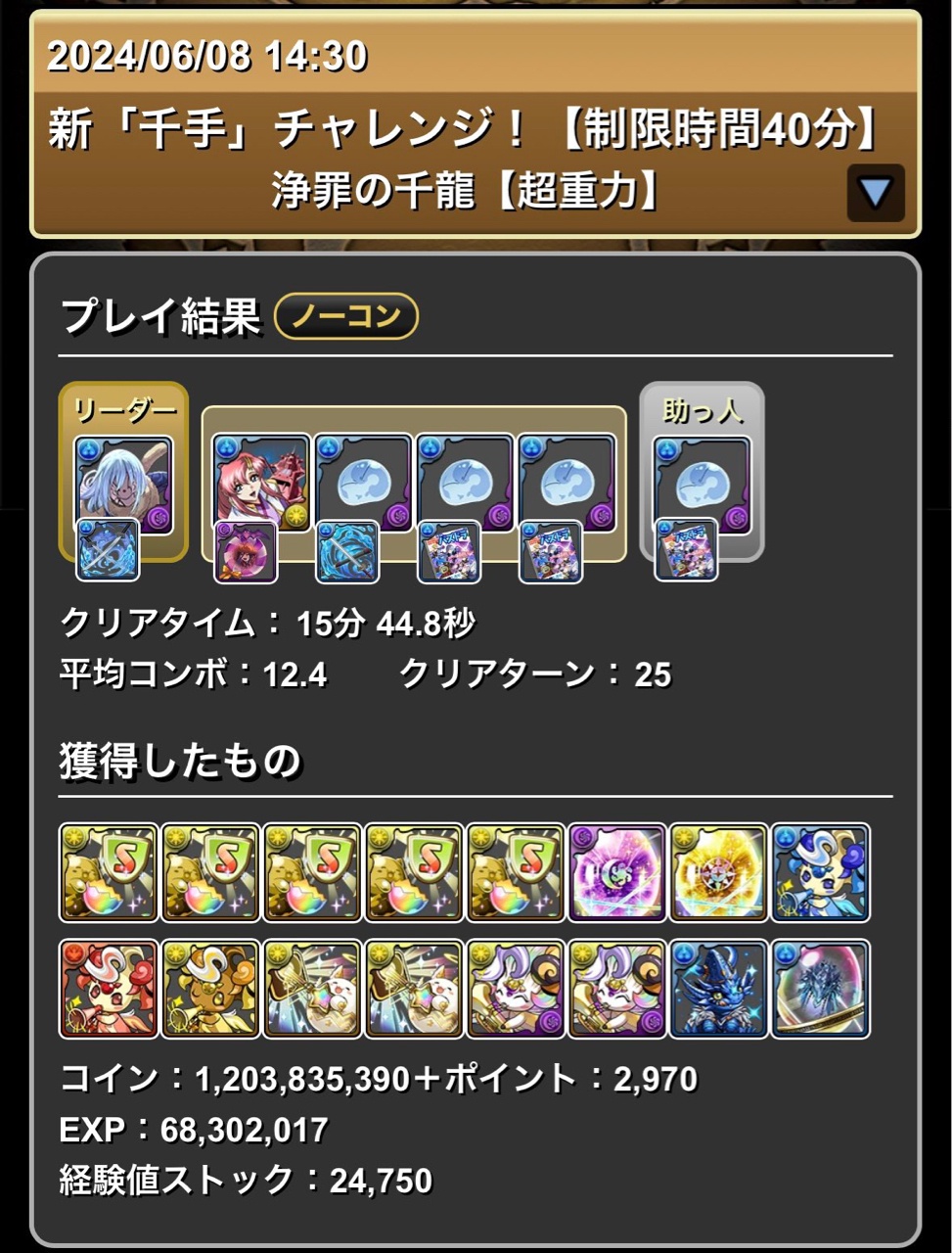
Task: Expand the play history dropdown arrow
Action: pos(875,193)
